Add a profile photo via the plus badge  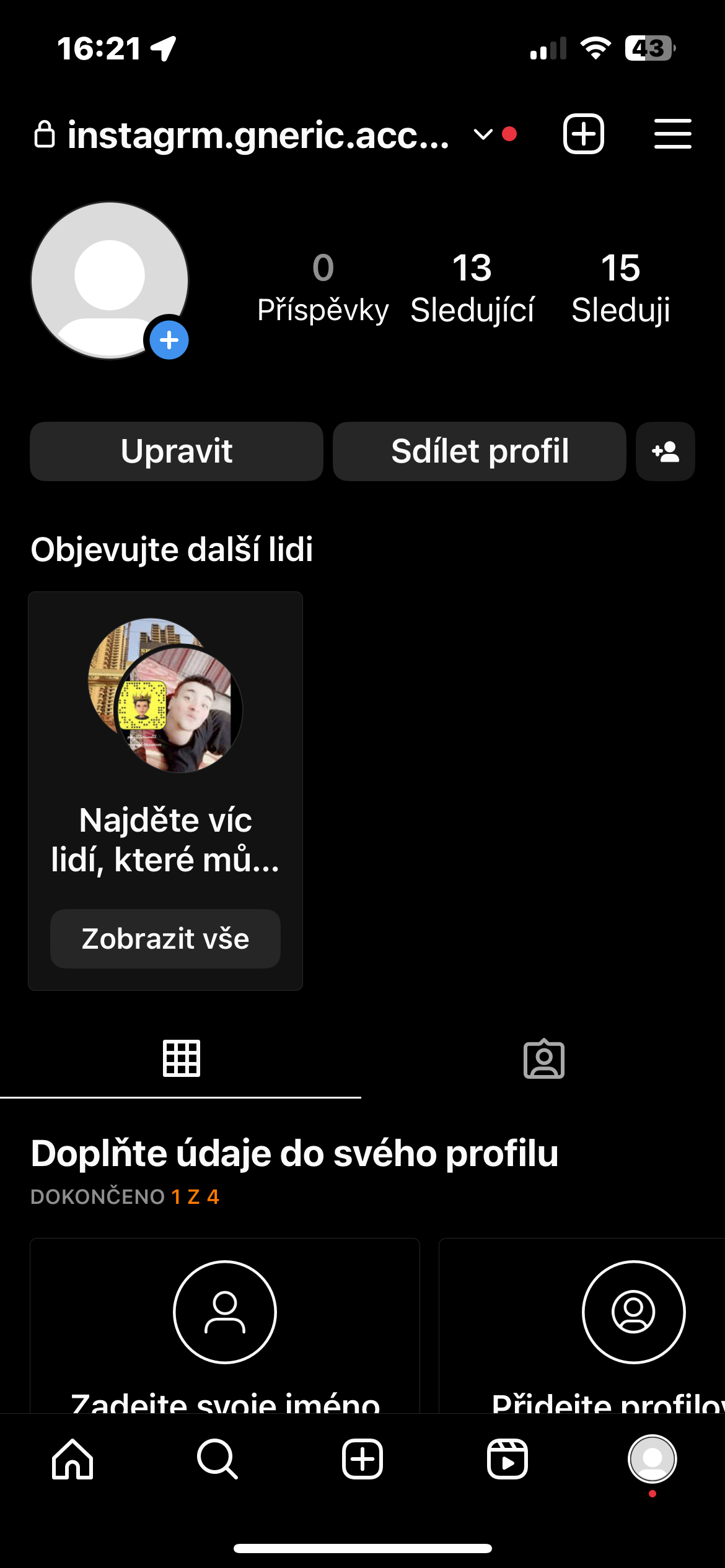click(169, 340)
